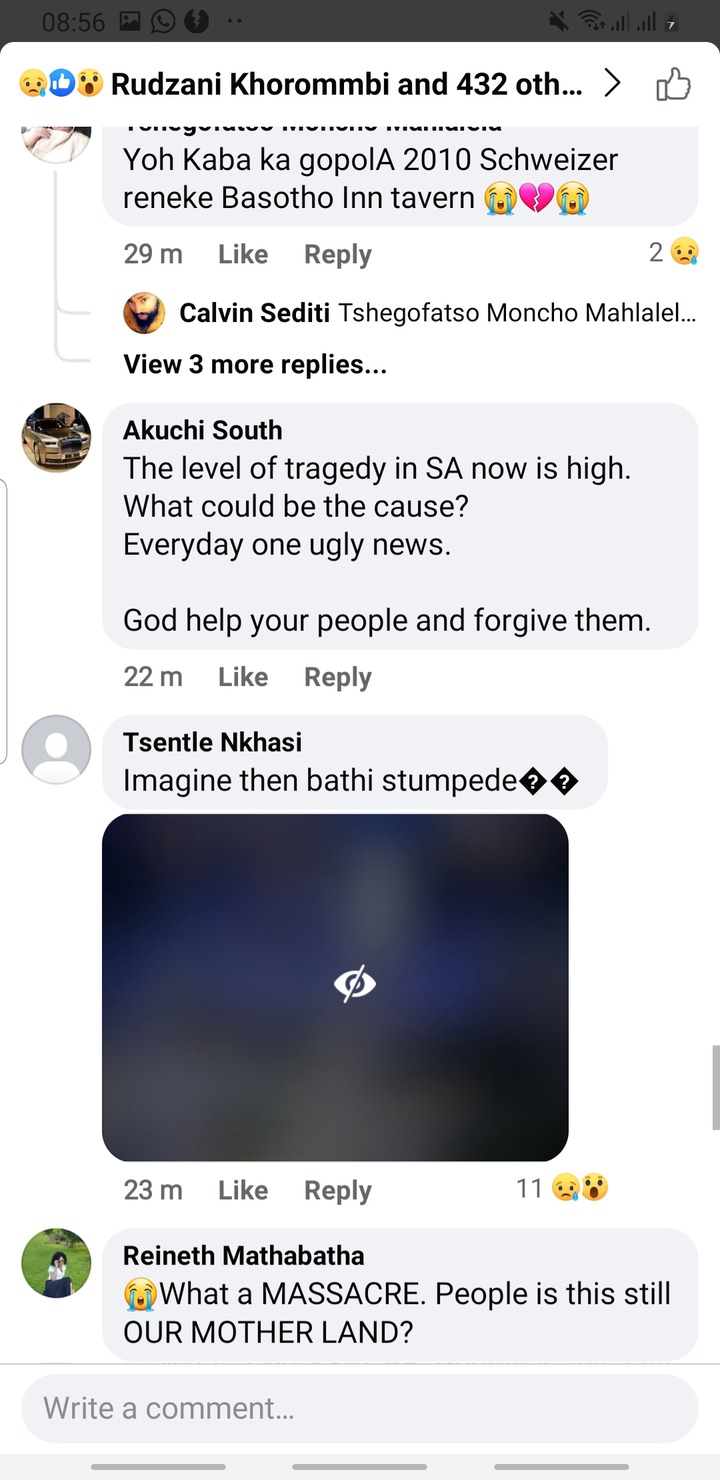This screenshot has height=1480, width=720.
Task: Open Akuchi South's profile picture
Action: (x=57, y=437)
